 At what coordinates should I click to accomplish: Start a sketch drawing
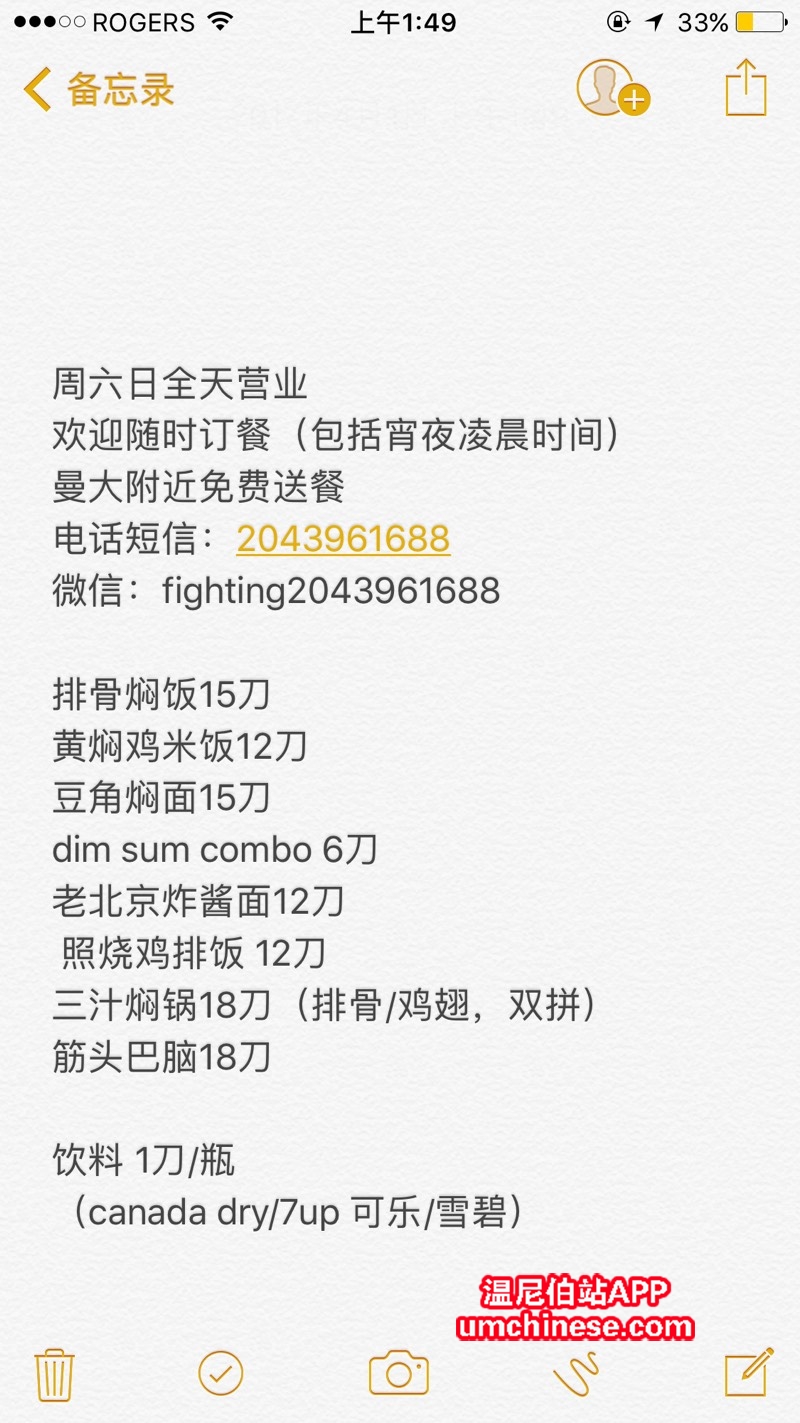(576, 1373)
